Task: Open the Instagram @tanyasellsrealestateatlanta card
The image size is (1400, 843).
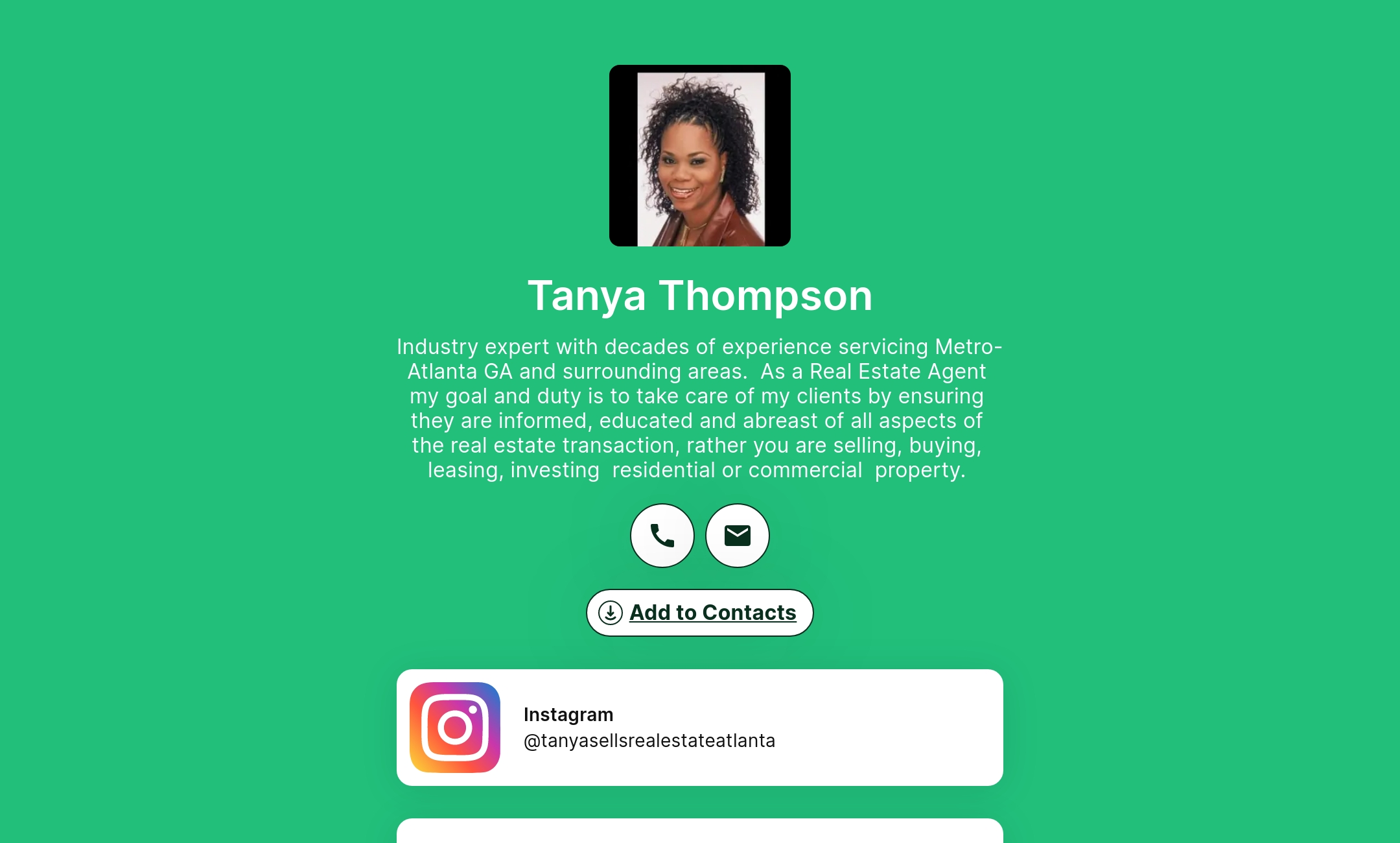Action: (x=699, y=728)
